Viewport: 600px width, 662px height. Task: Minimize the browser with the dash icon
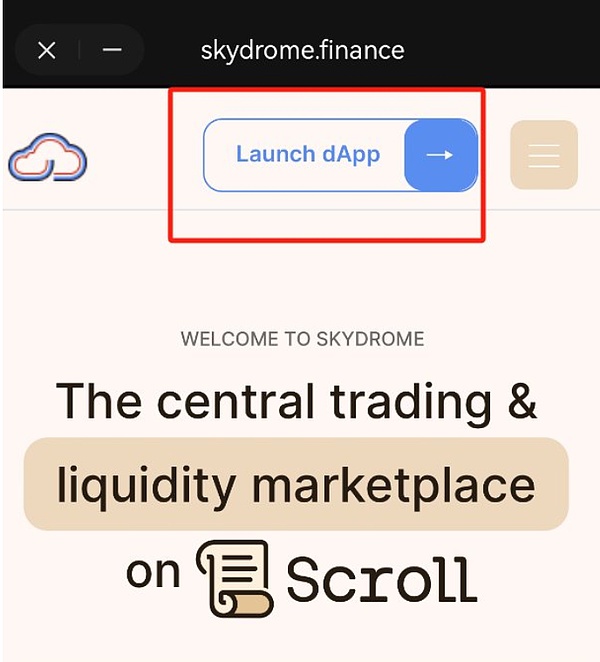pos(112,50)
